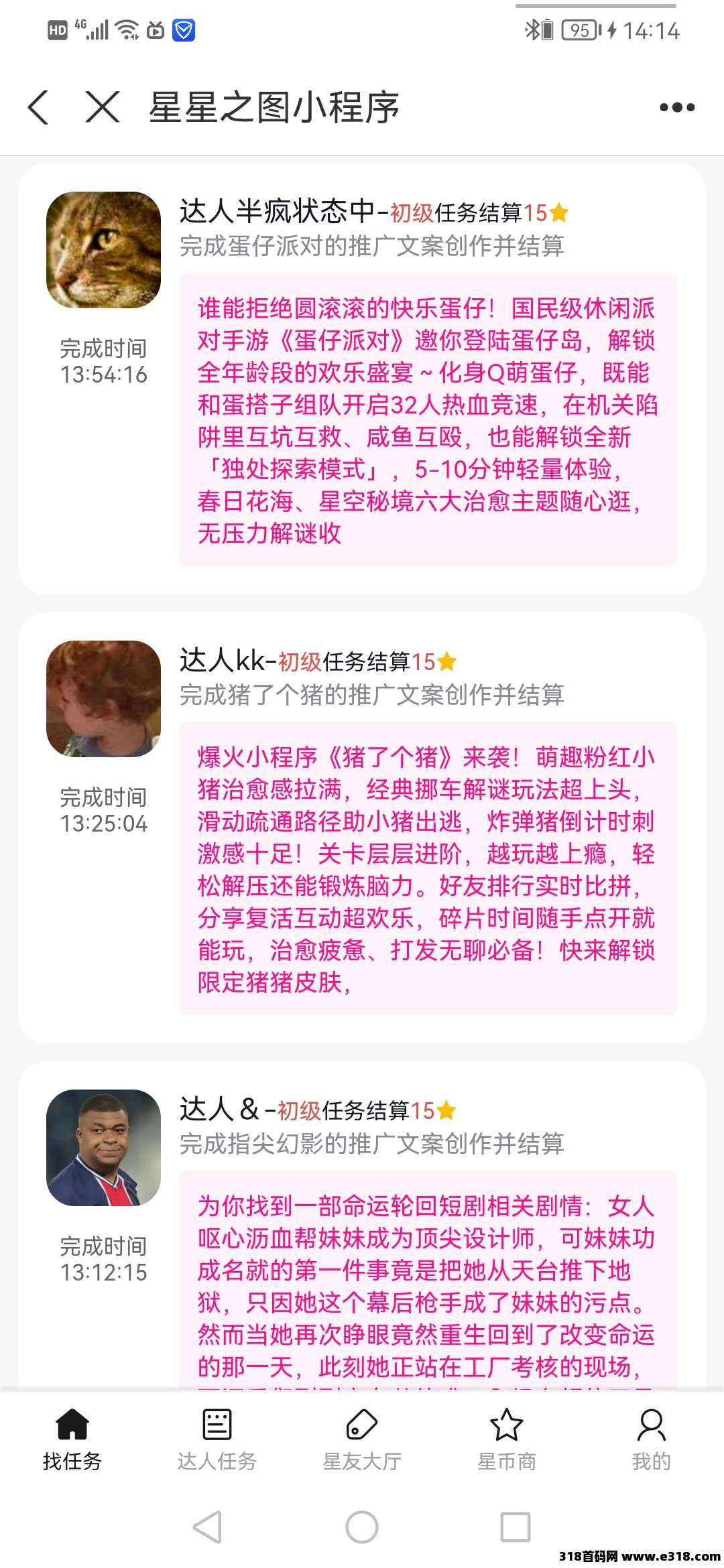
Task: Tap 达人kk's pink promo text card
Action: pyautogui.click(x=429, y=864)
